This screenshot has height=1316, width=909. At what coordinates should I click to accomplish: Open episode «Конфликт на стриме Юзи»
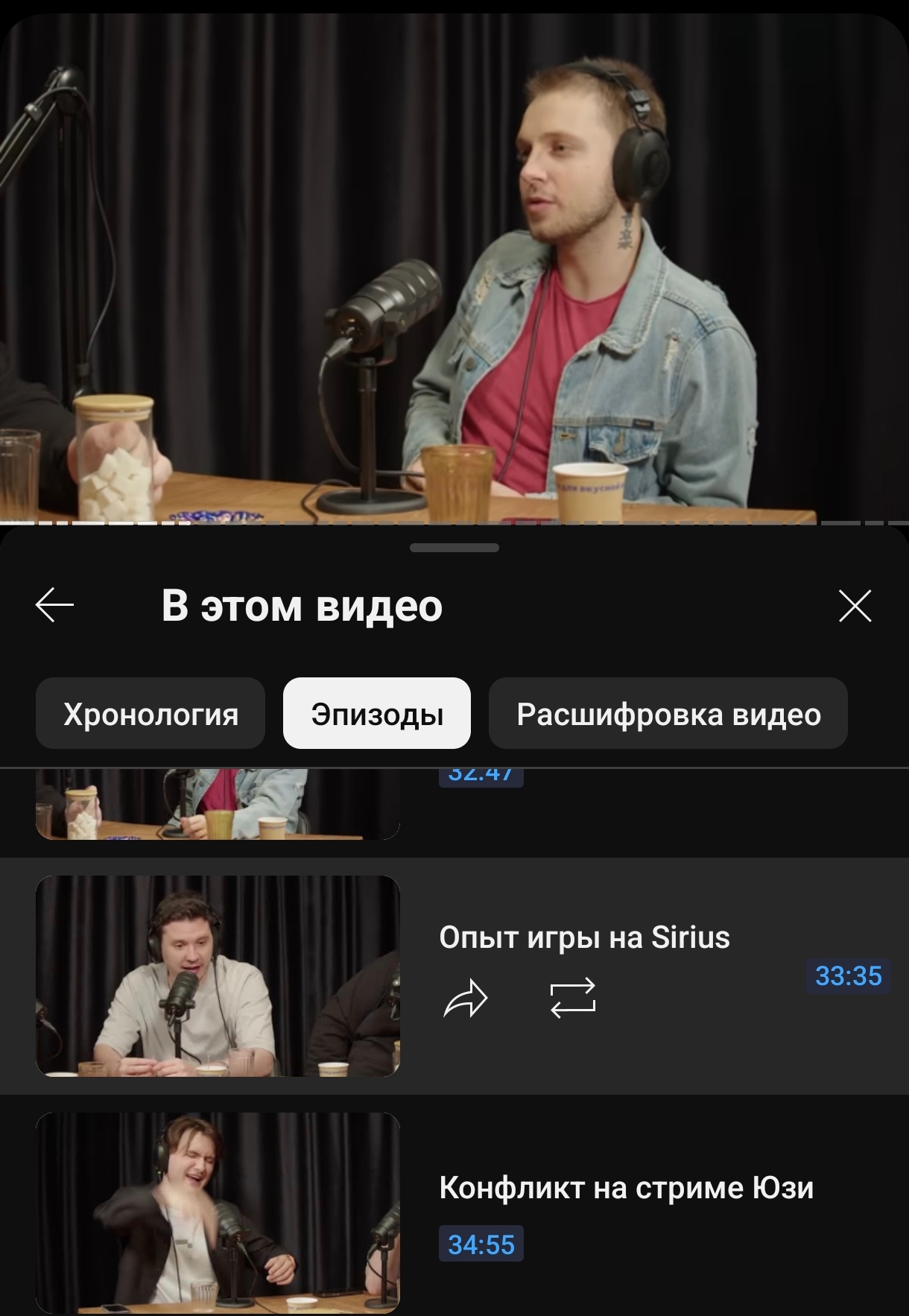[x=625, y=1188]
